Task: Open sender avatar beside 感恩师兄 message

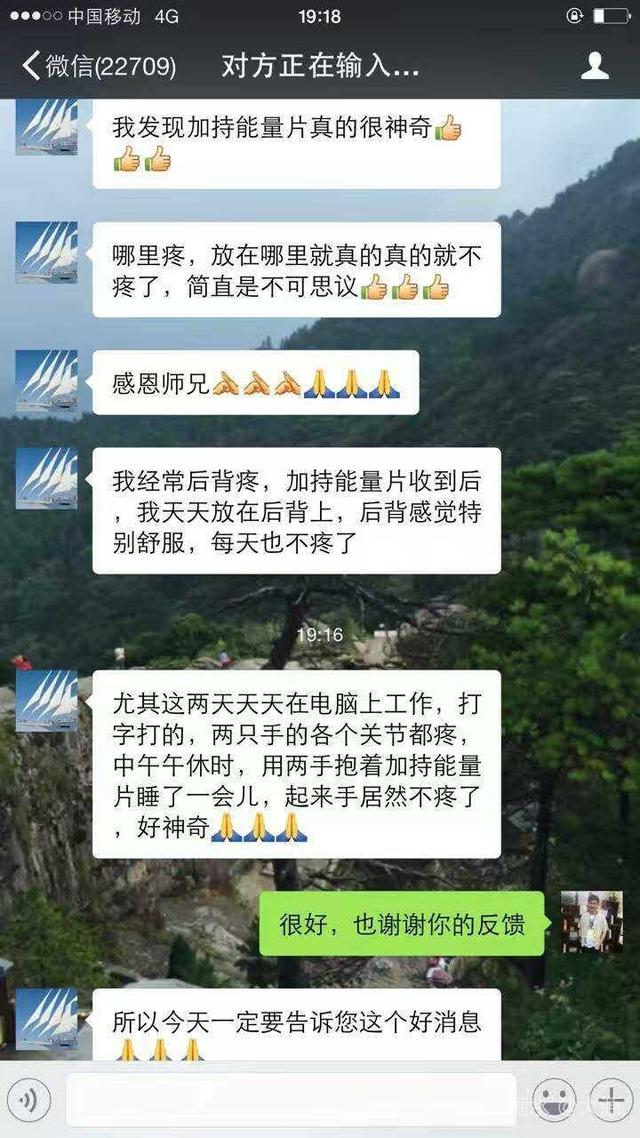Action: pos(46,381)
